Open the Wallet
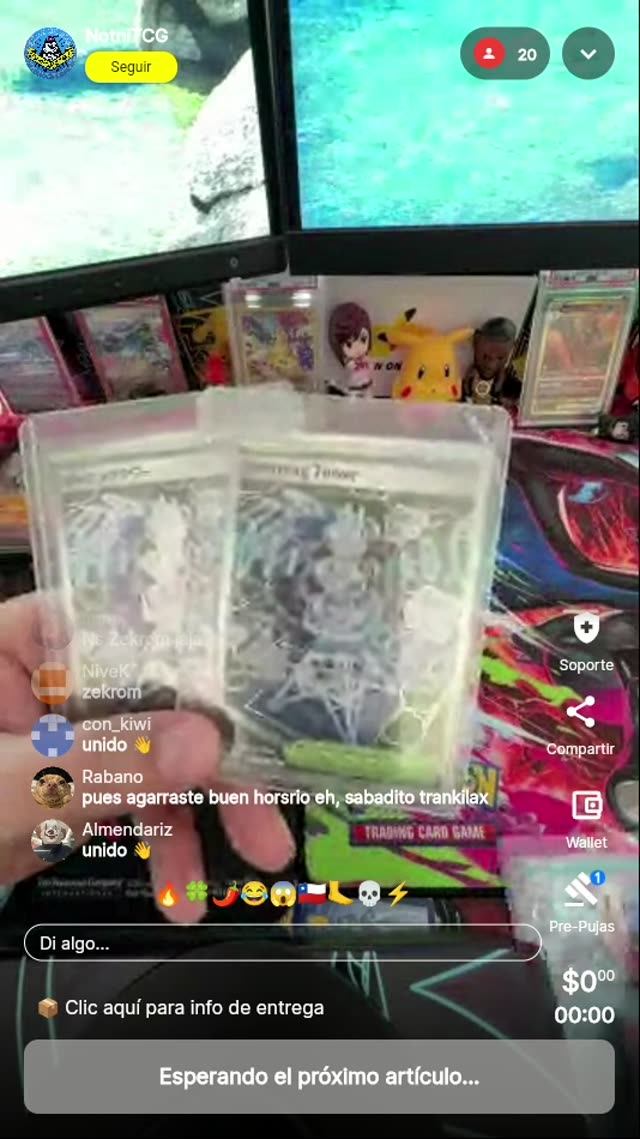Image resolution: width=640 pixels, height=1139 pixels. pyautogui.click(x=586, y=805)
